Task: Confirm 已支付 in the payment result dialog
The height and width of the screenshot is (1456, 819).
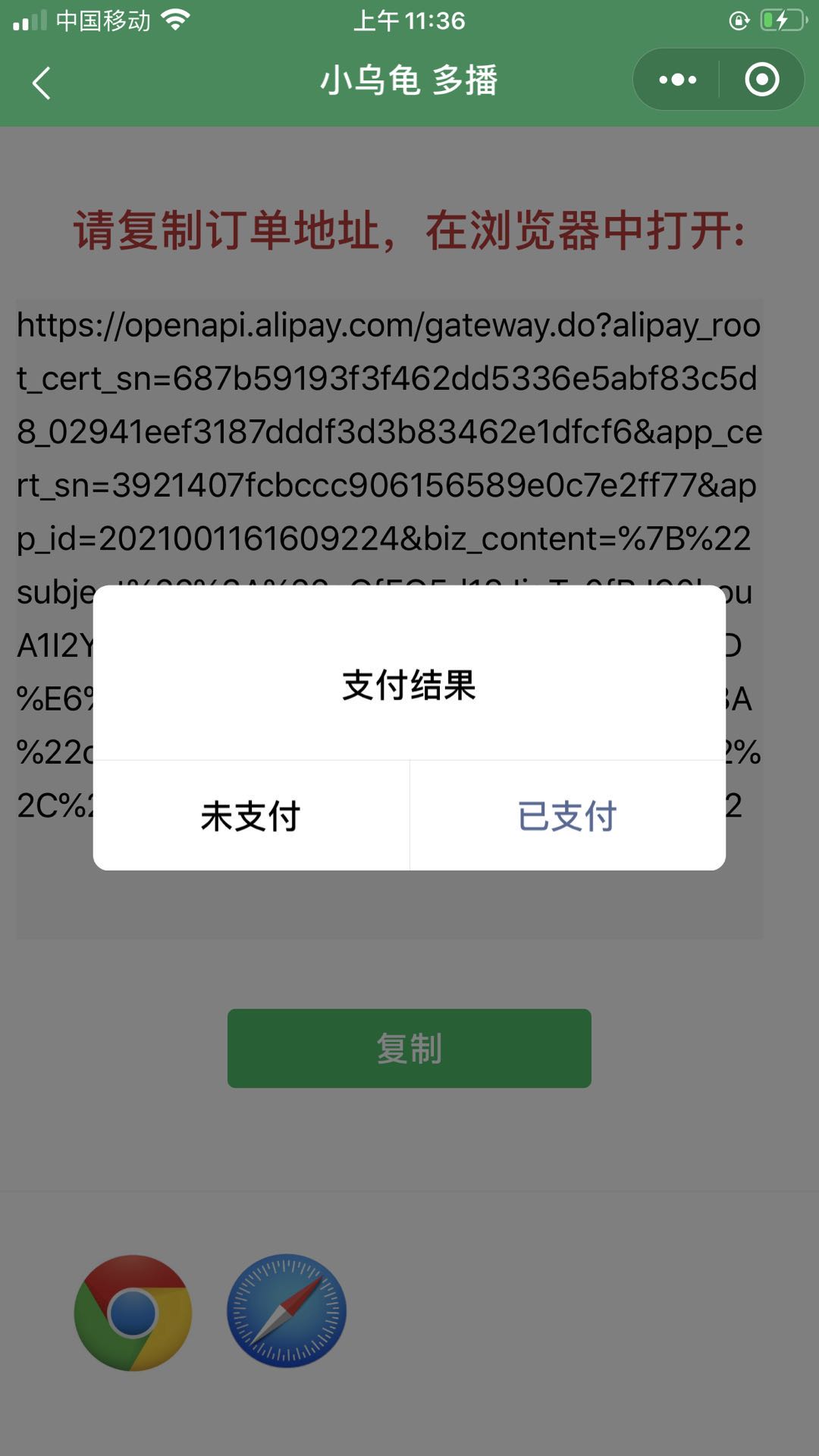Action: (568, 816)
